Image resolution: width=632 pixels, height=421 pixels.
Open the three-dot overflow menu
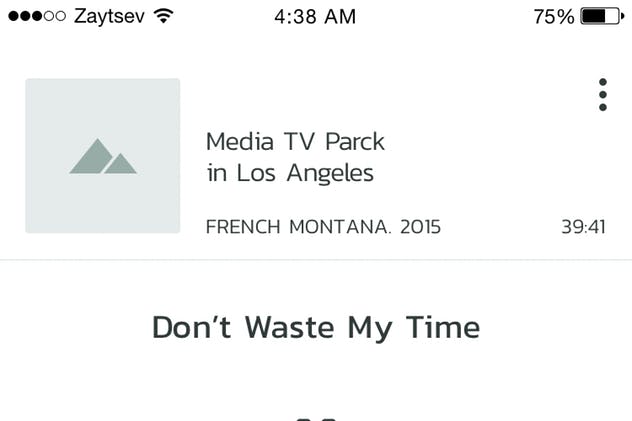point(603,95)
